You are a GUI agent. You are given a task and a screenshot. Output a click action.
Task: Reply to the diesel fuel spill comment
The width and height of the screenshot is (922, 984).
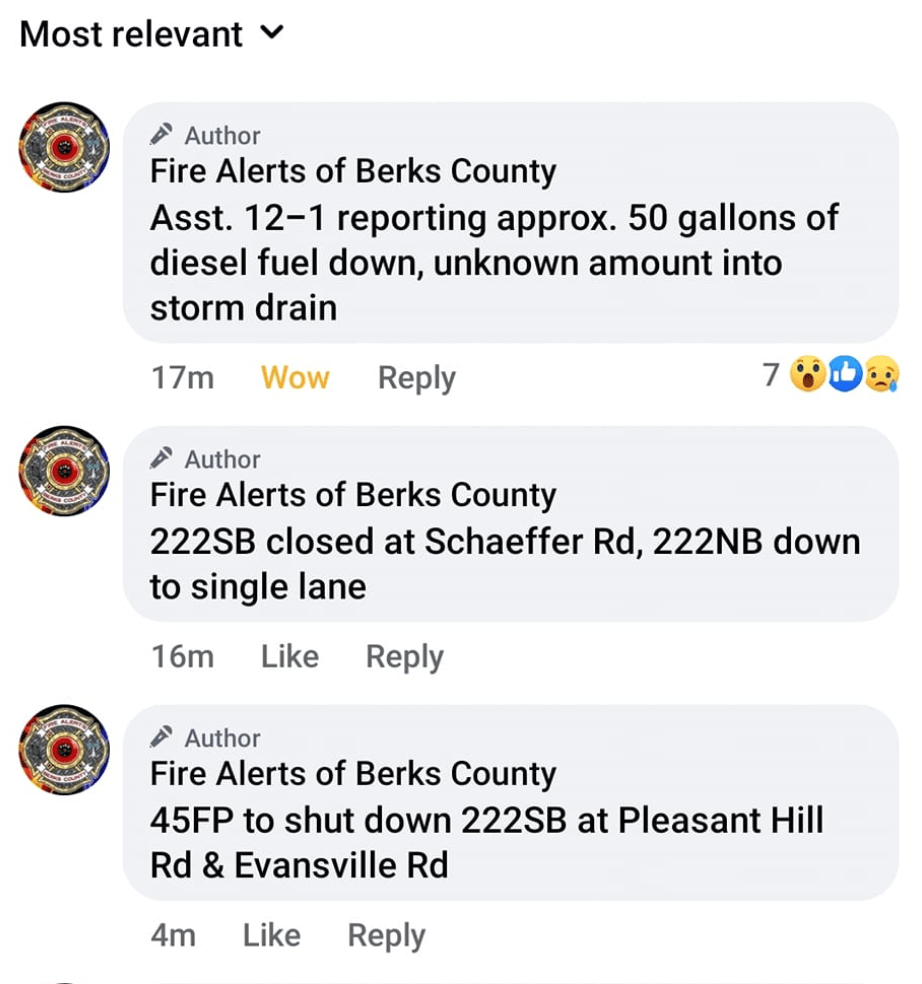point(416,378)
